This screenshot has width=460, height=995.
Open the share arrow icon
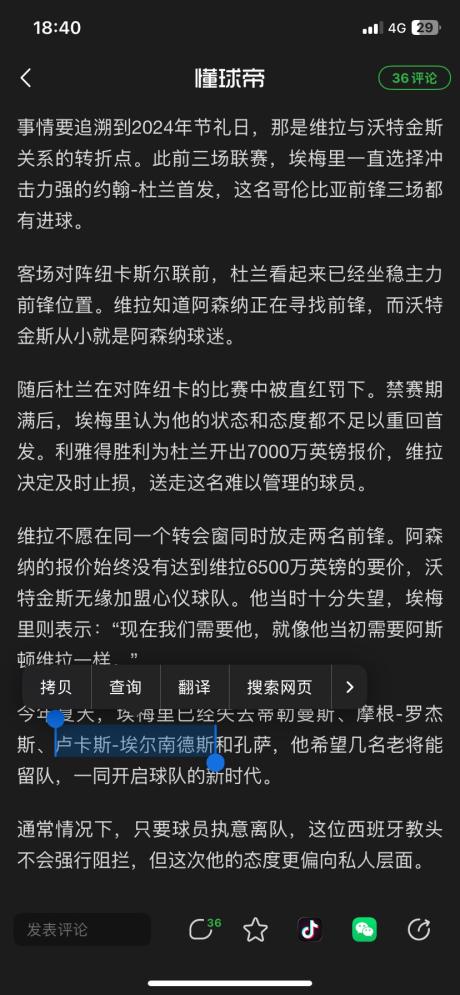(x=419, y=930)
